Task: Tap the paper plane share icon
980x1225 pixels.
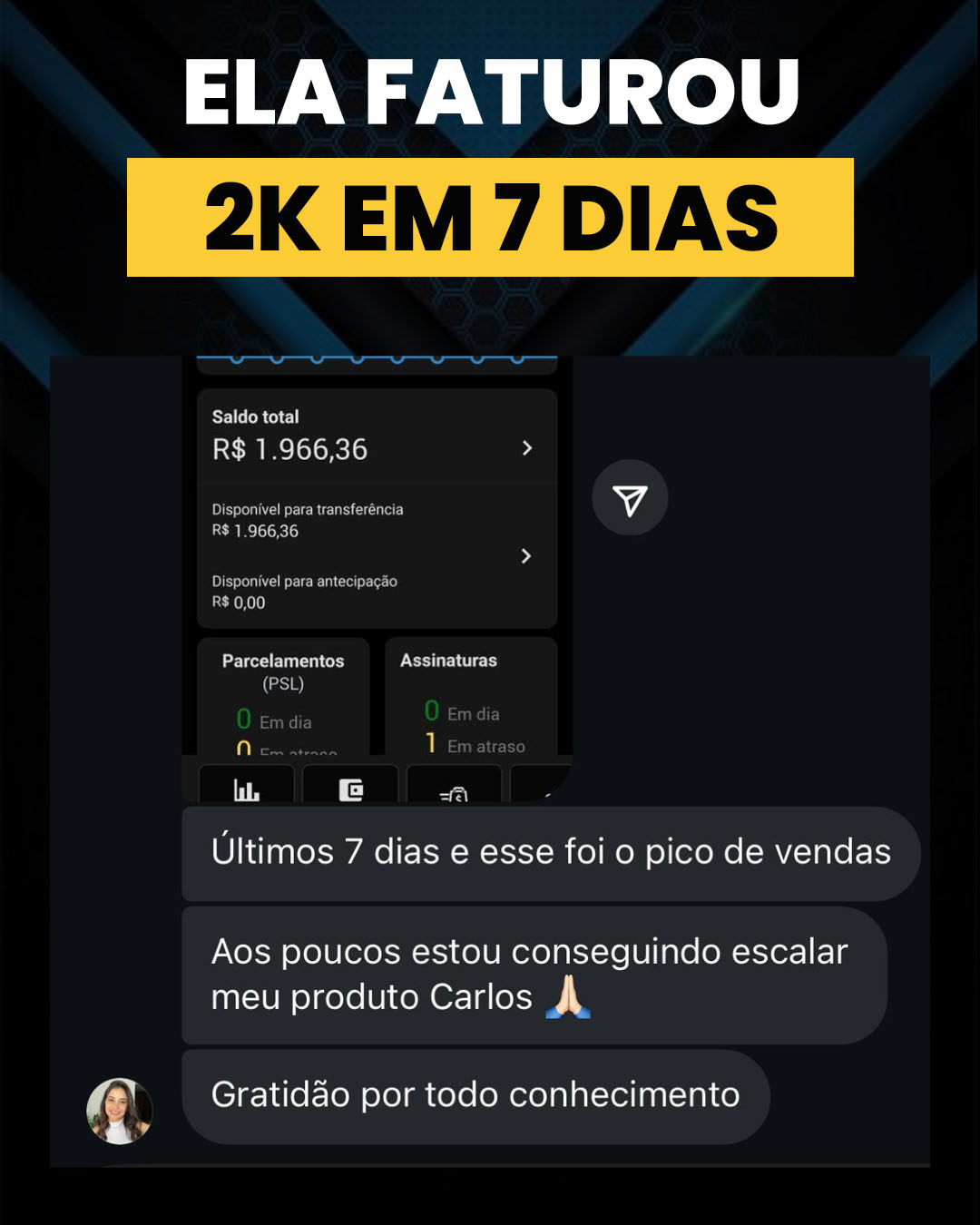Action: coord(630,496)
